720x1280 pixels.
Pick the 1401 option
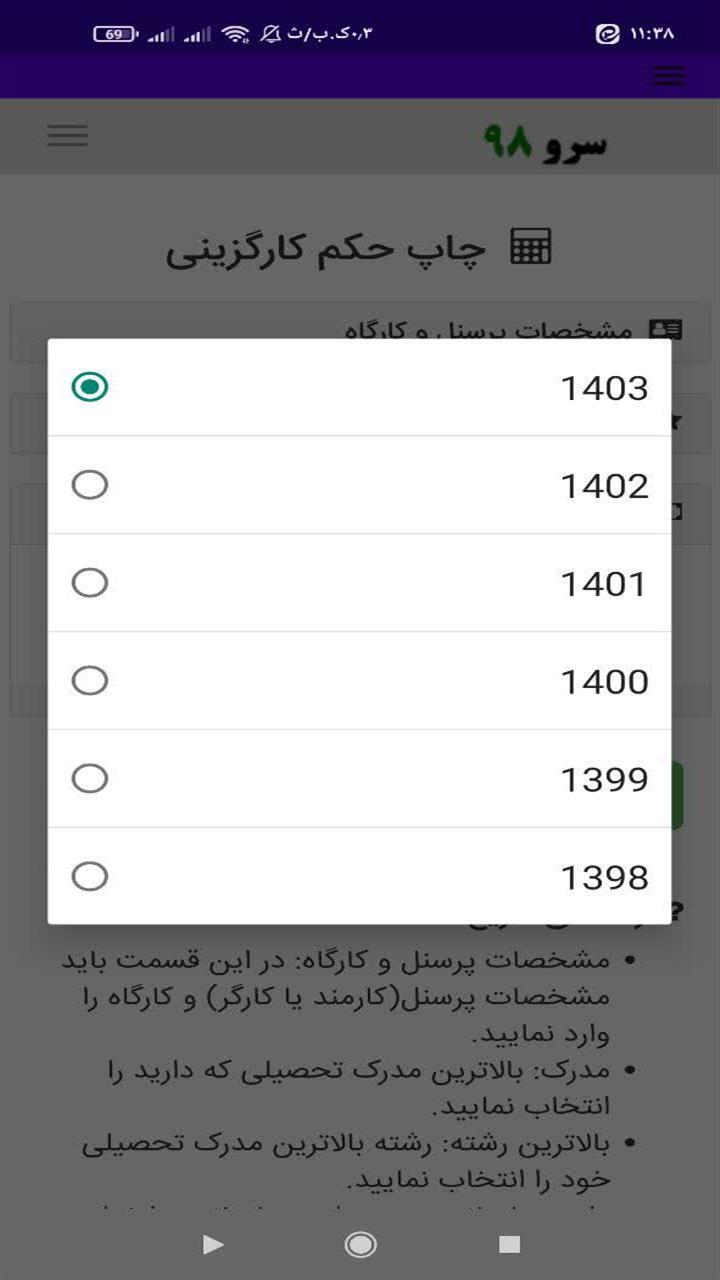click(x=360, y=583)
